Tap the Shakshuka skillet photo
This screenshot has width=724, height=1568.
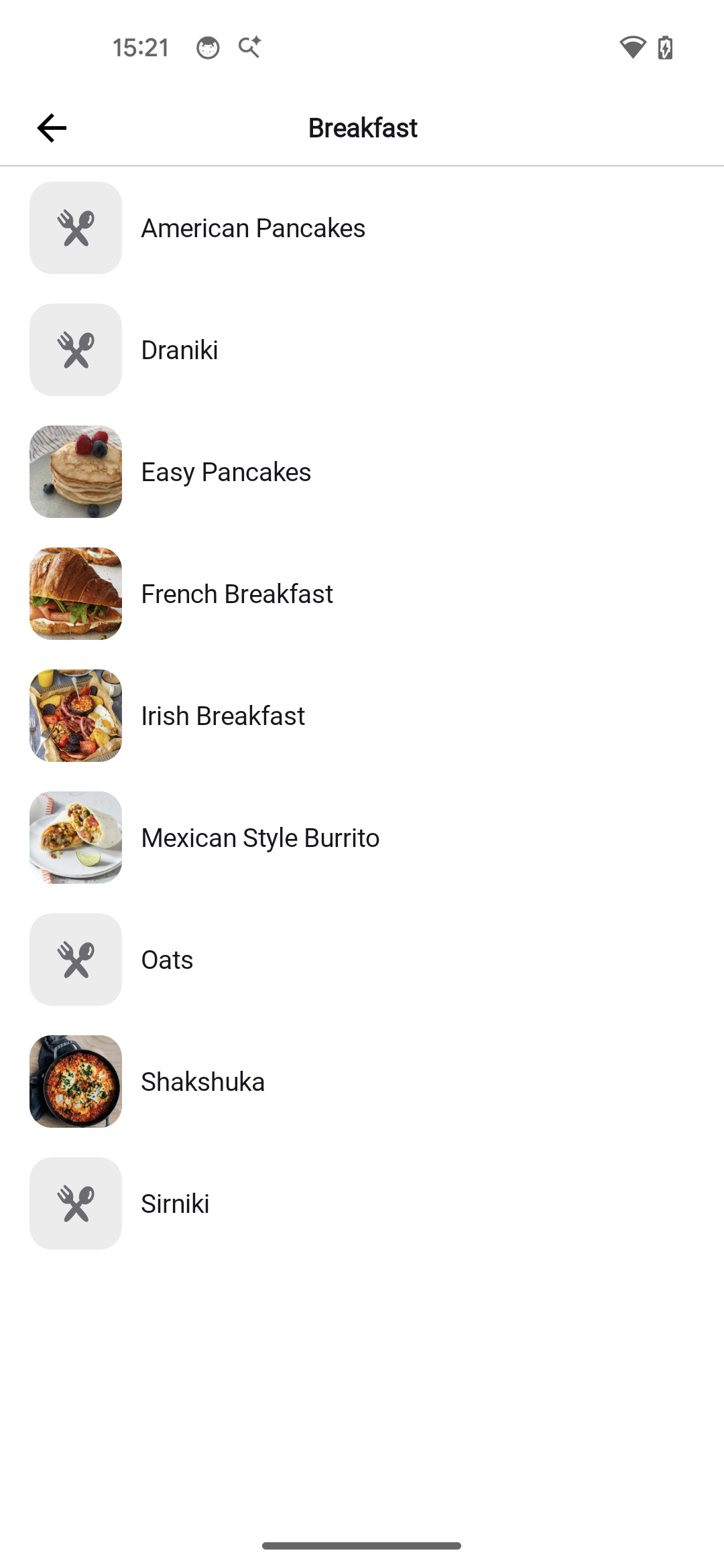tap(75, 1082)
